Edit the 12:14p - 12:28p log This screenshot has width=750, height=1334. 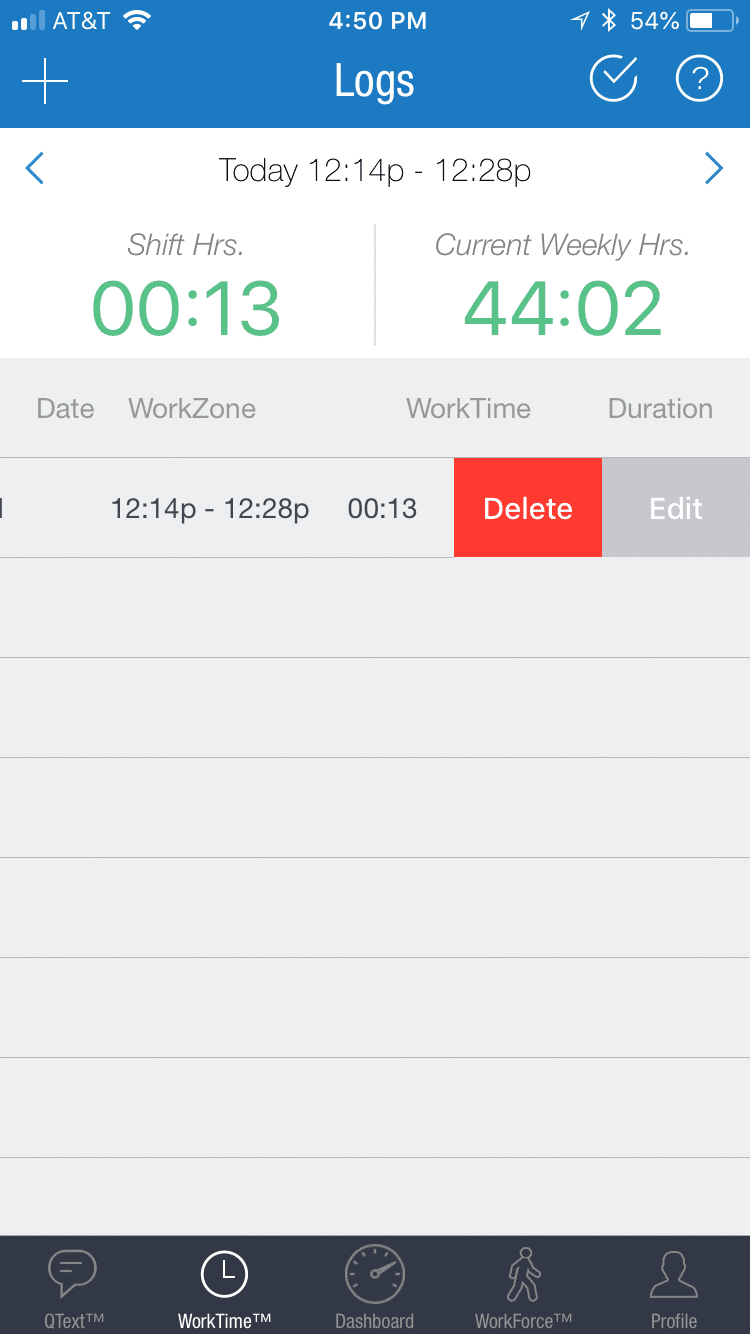pos(676,508)
